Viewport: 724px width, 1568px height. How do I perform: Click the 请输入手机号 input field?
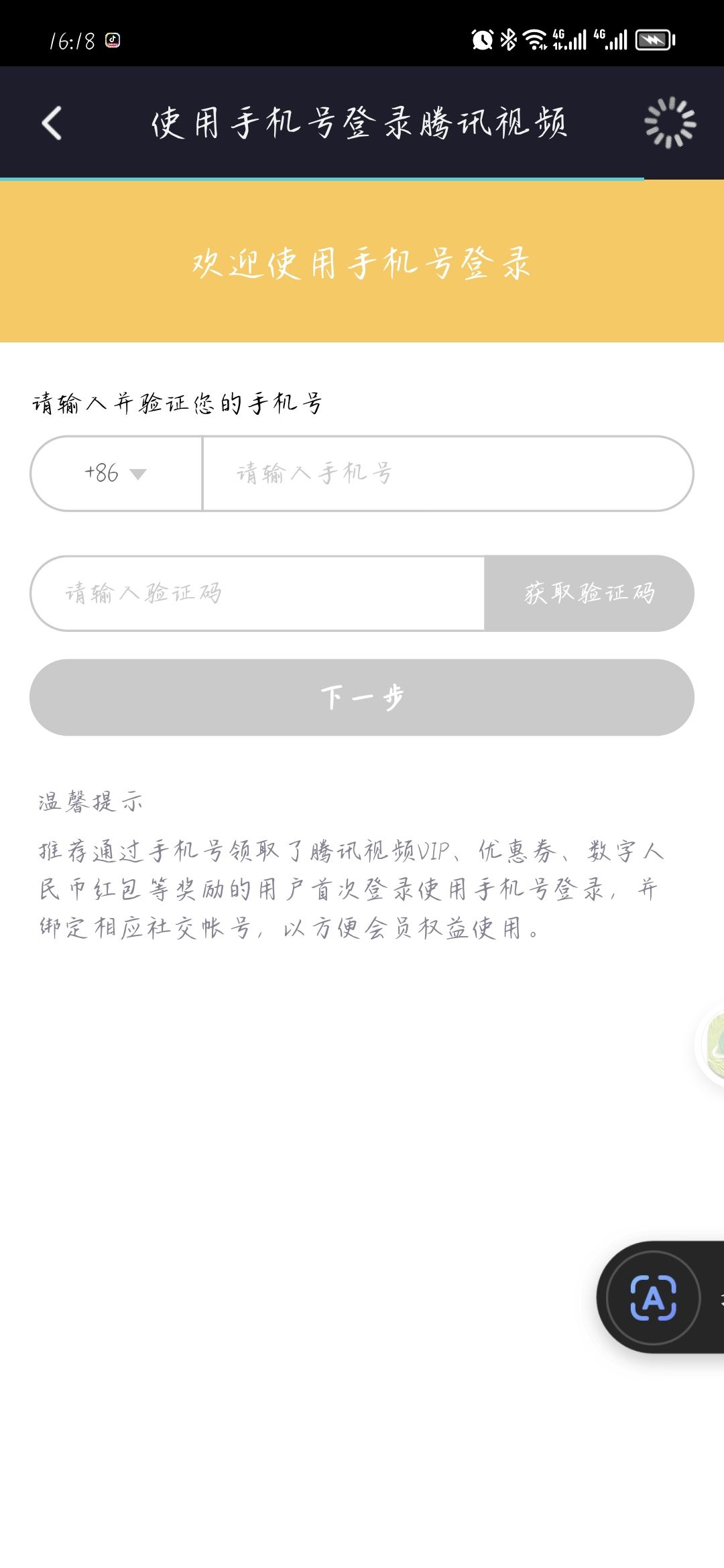[x=442, y=475]
